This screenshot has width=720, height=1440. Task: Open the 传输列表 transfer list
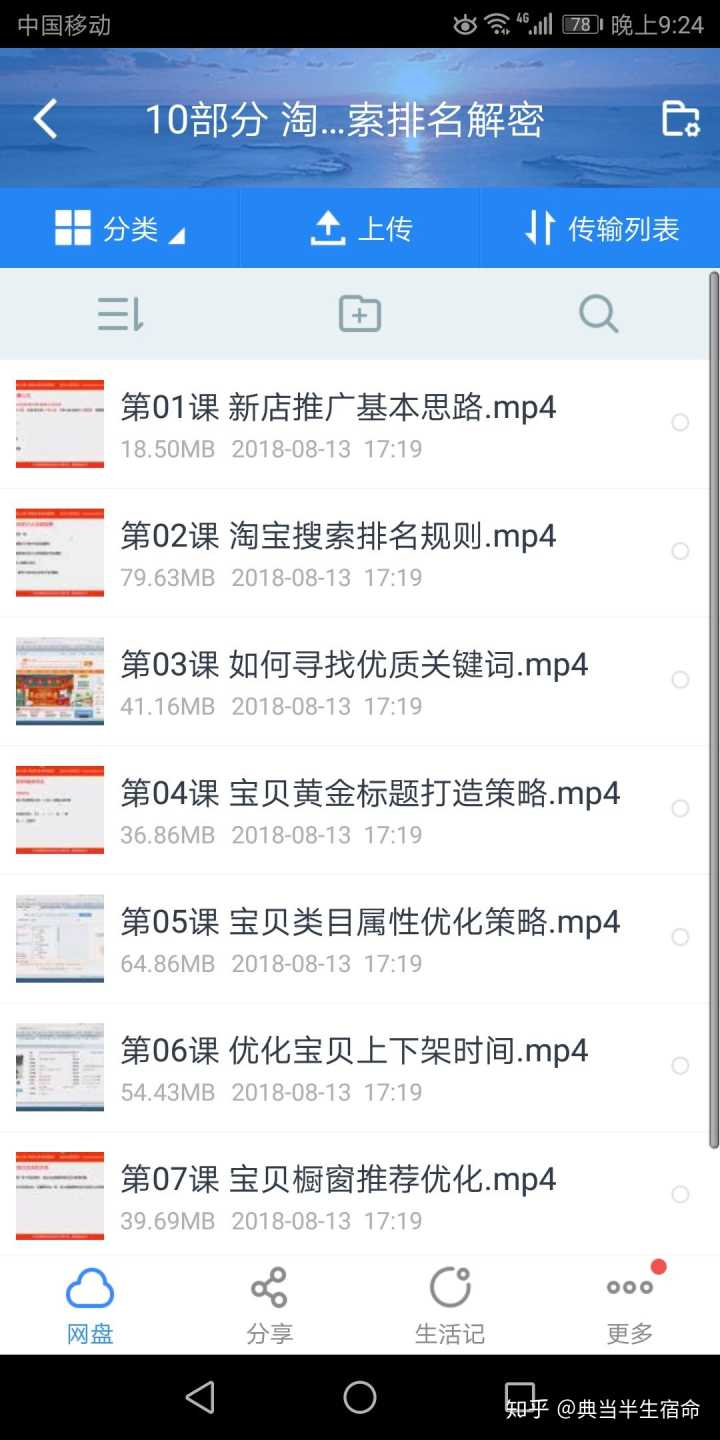pyautogui.click(x=601, y=229)
